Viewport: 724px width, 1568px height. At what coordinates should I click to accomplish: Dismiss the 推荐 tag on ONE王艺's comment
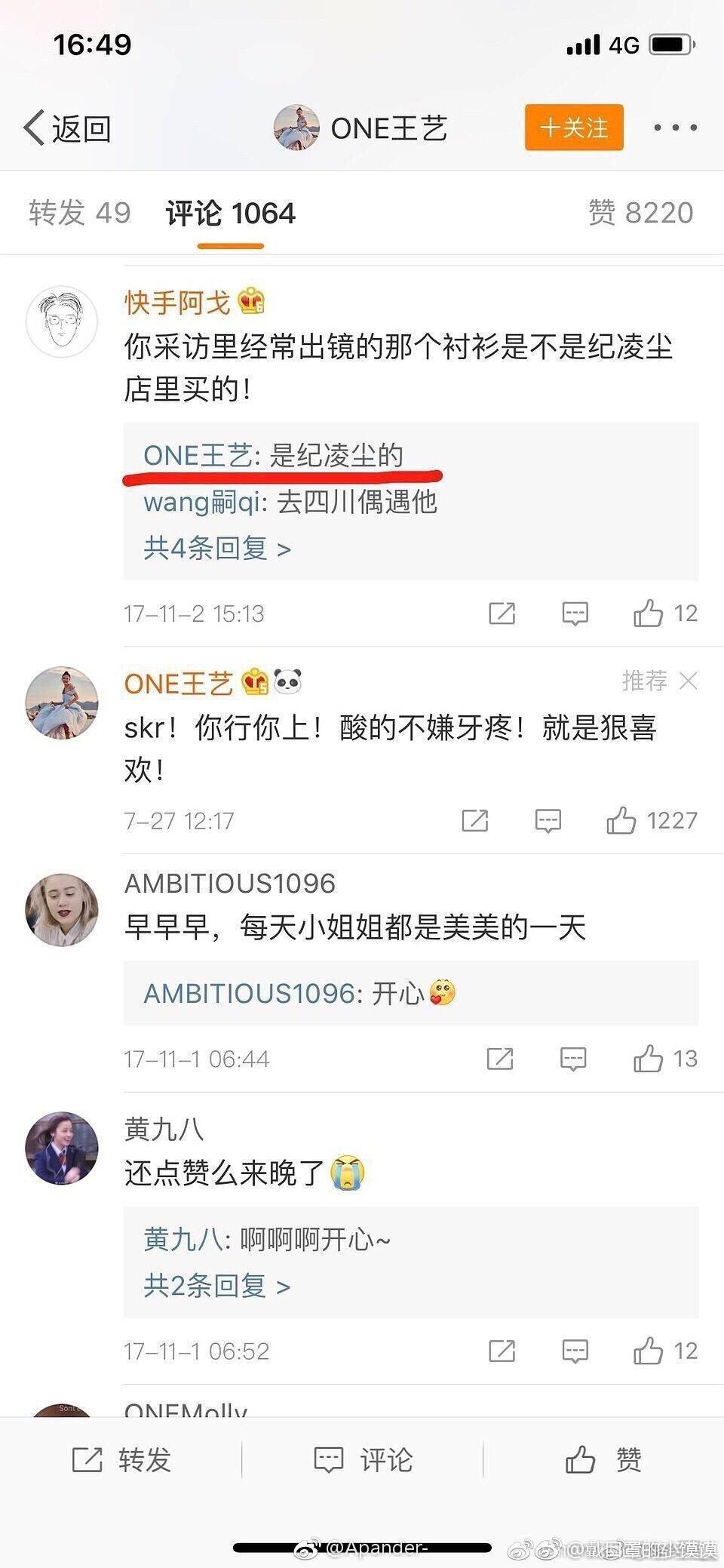688,681
